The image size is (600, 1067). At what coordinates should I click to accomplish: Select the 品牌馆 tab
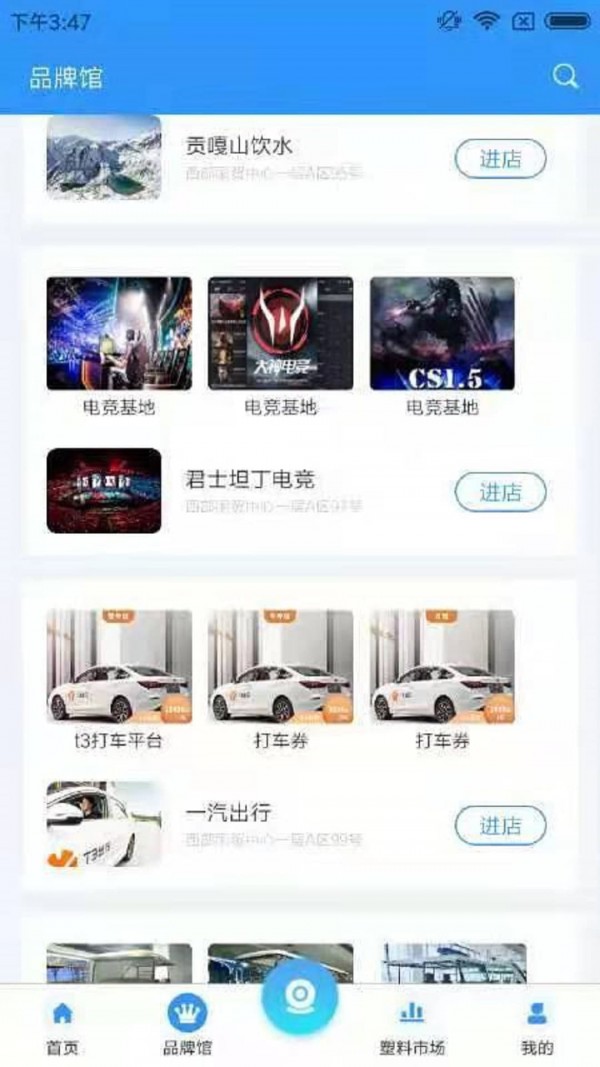click(187, 1027)
